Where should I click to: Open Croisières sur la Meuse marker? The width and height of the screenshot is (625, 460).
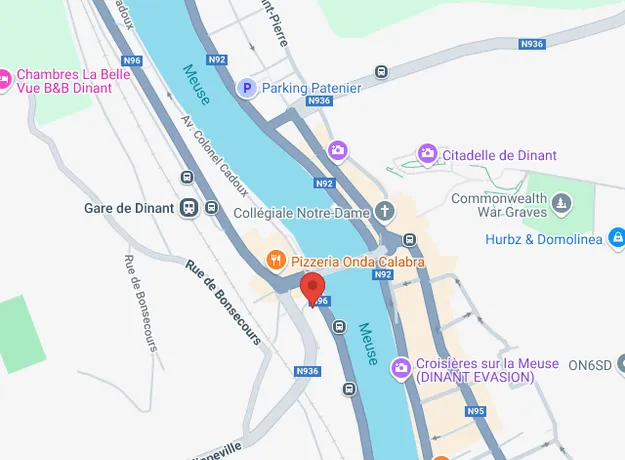[x=401, y=369]
